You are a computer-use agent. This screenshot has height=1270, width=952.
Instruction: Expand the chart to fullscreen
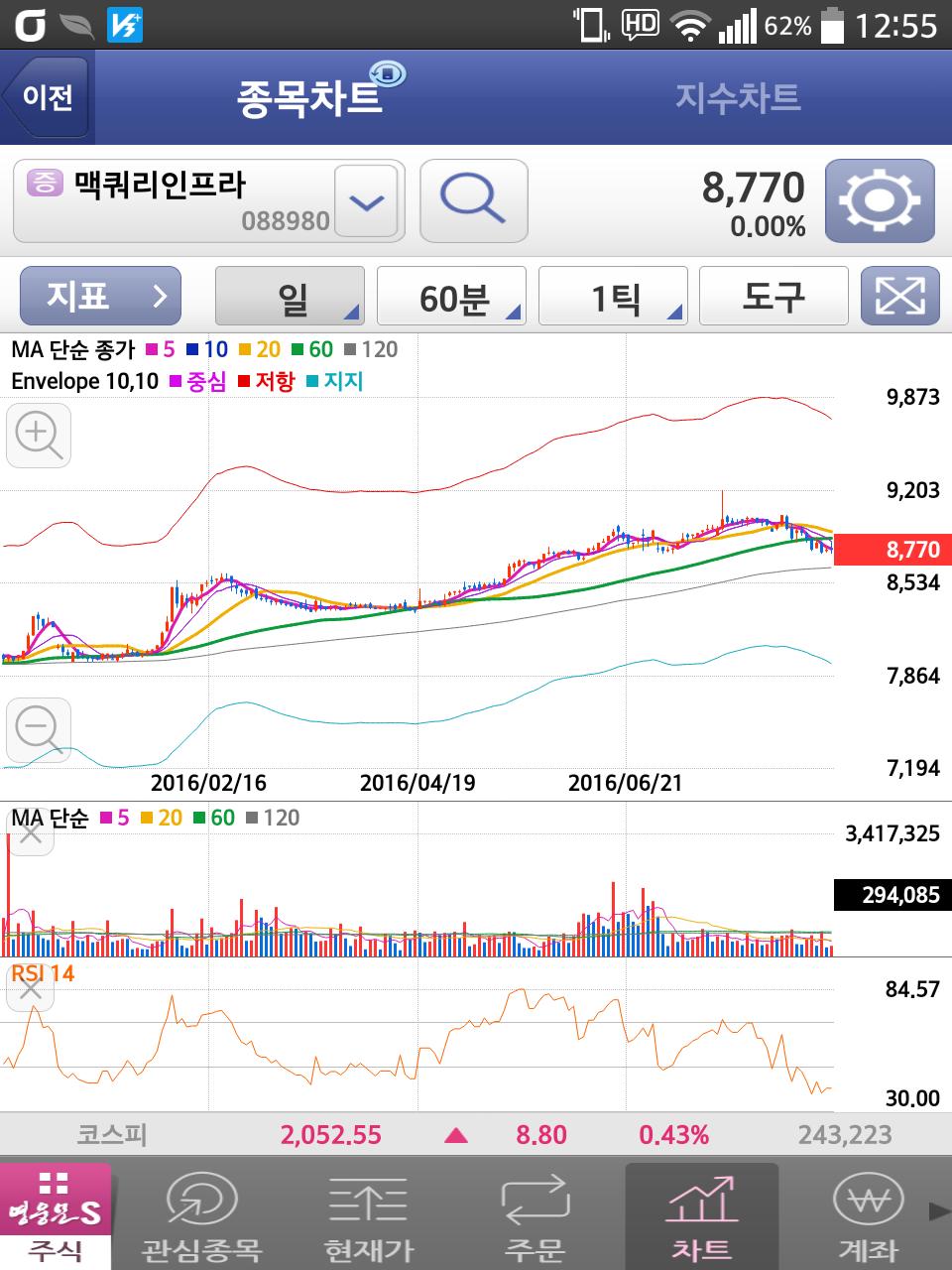899,297
